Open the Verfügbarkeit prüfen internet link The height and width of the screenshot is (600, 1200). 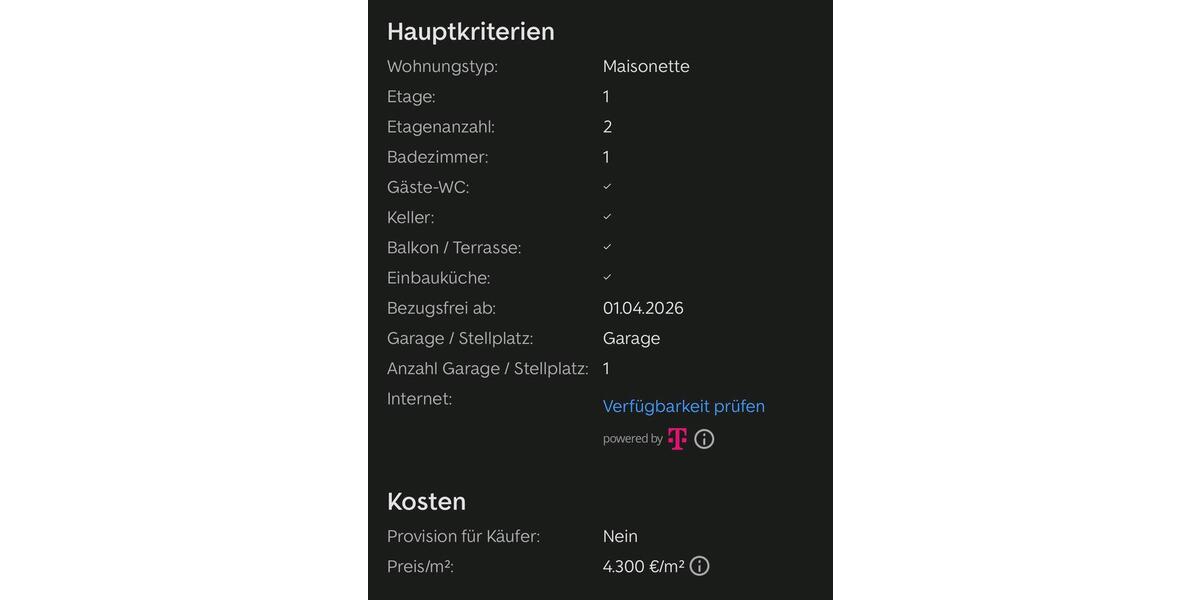pyautogui.click(x=683, y=406)
